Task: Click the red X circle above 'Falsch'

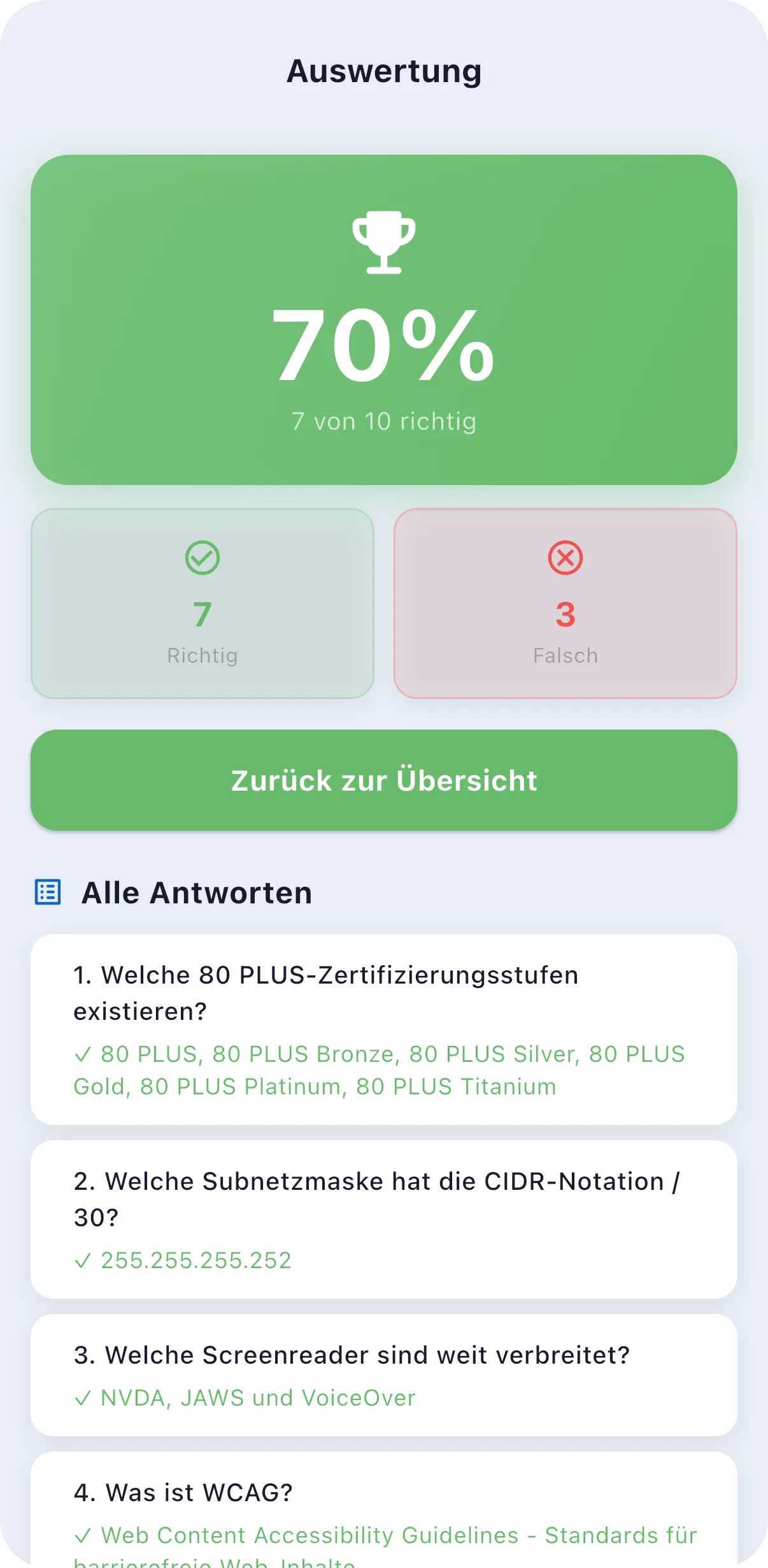Action: point(564,560)
